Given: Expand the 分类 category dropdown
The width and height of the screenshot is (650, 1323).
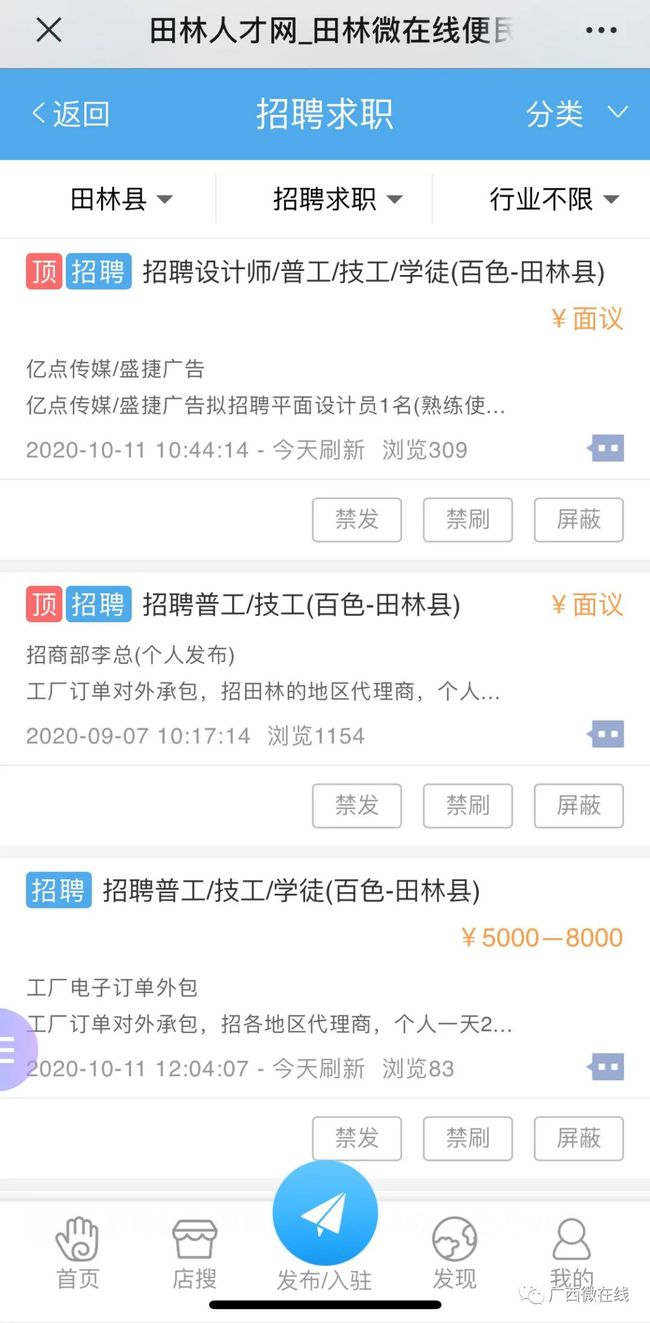Looking at the screenshot, I should 577,114.
